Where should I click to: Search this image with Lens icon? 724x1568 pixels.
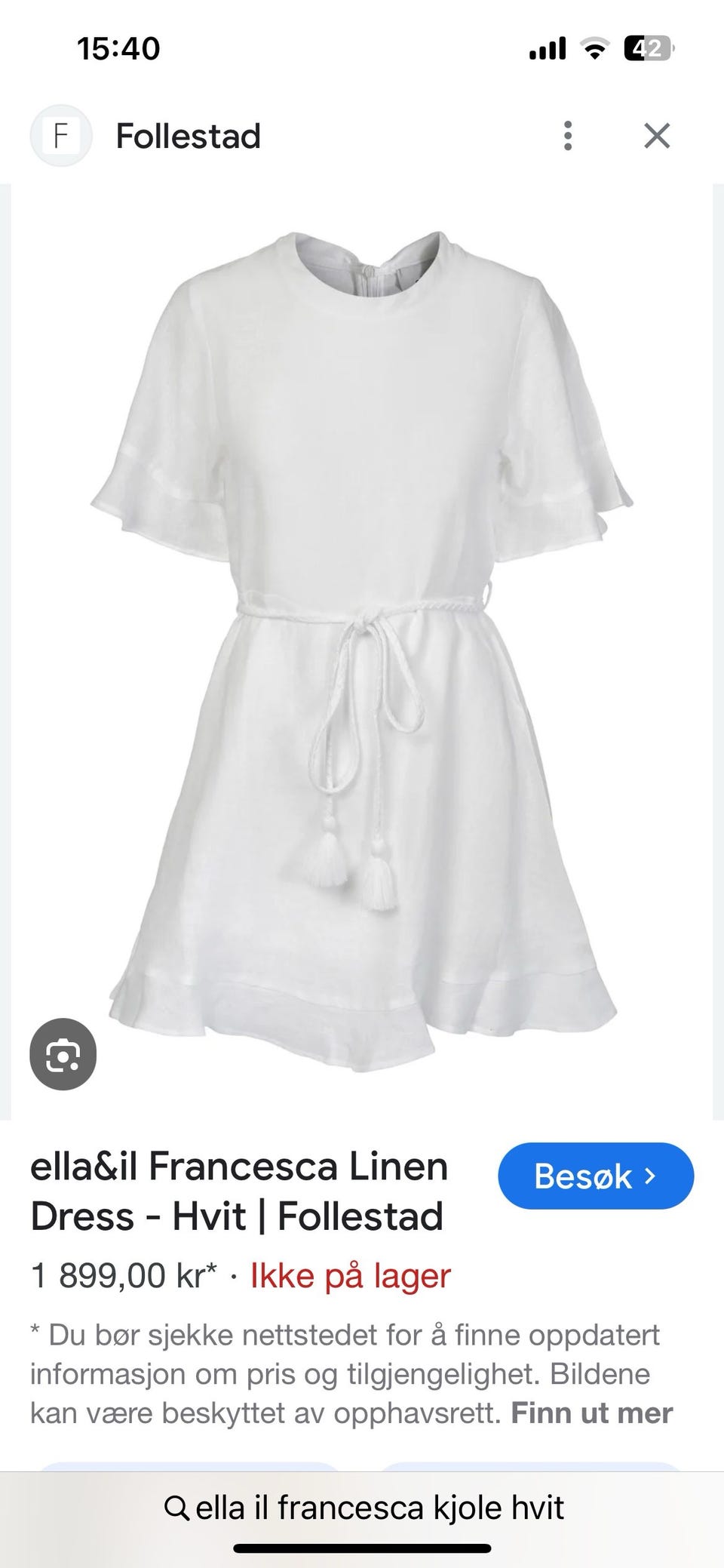coord(63,1055)
